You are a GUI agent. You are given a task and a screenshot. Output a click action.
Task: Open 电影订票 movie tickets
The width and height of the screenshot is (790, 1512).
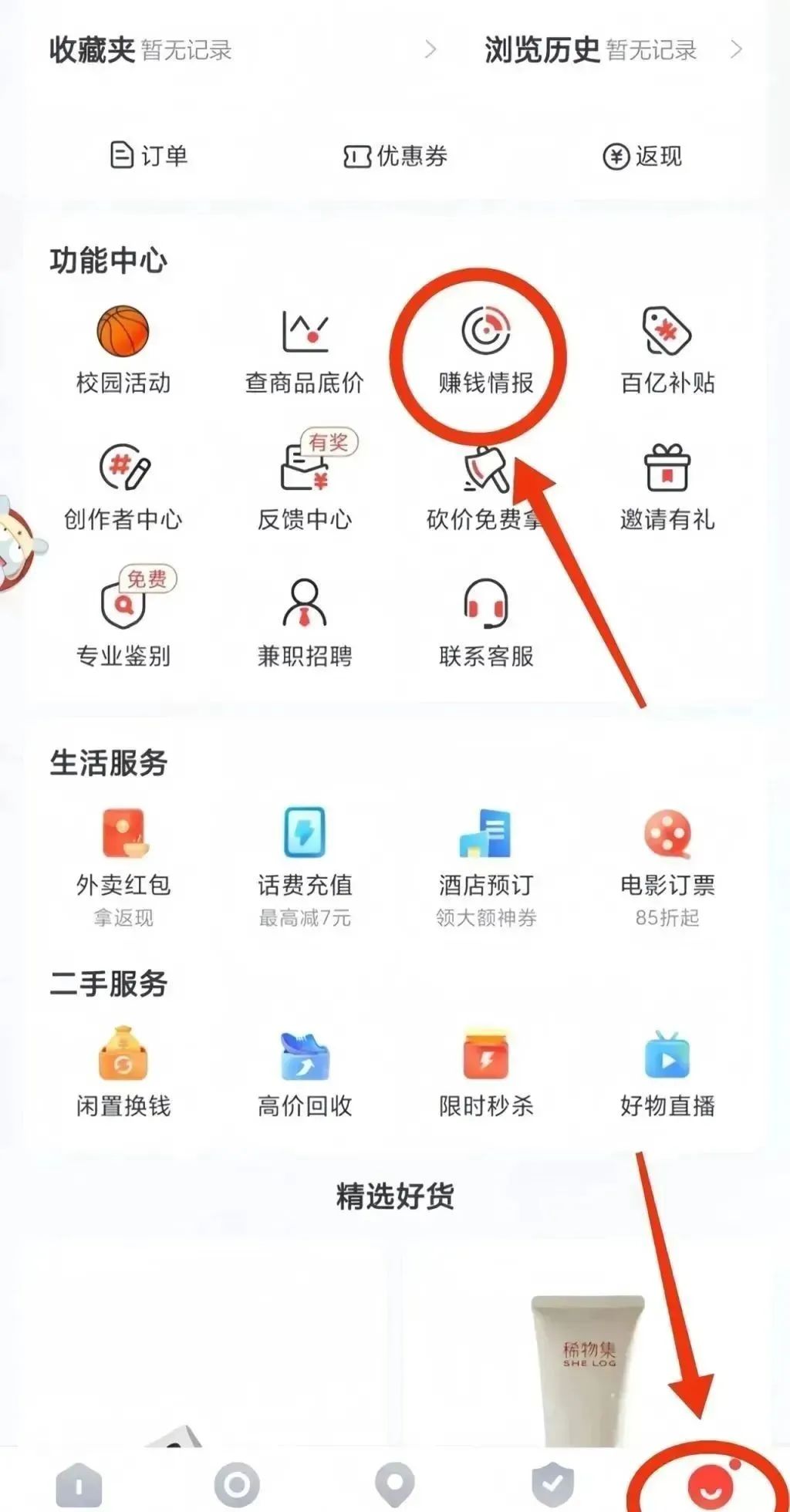pos(667,866)
